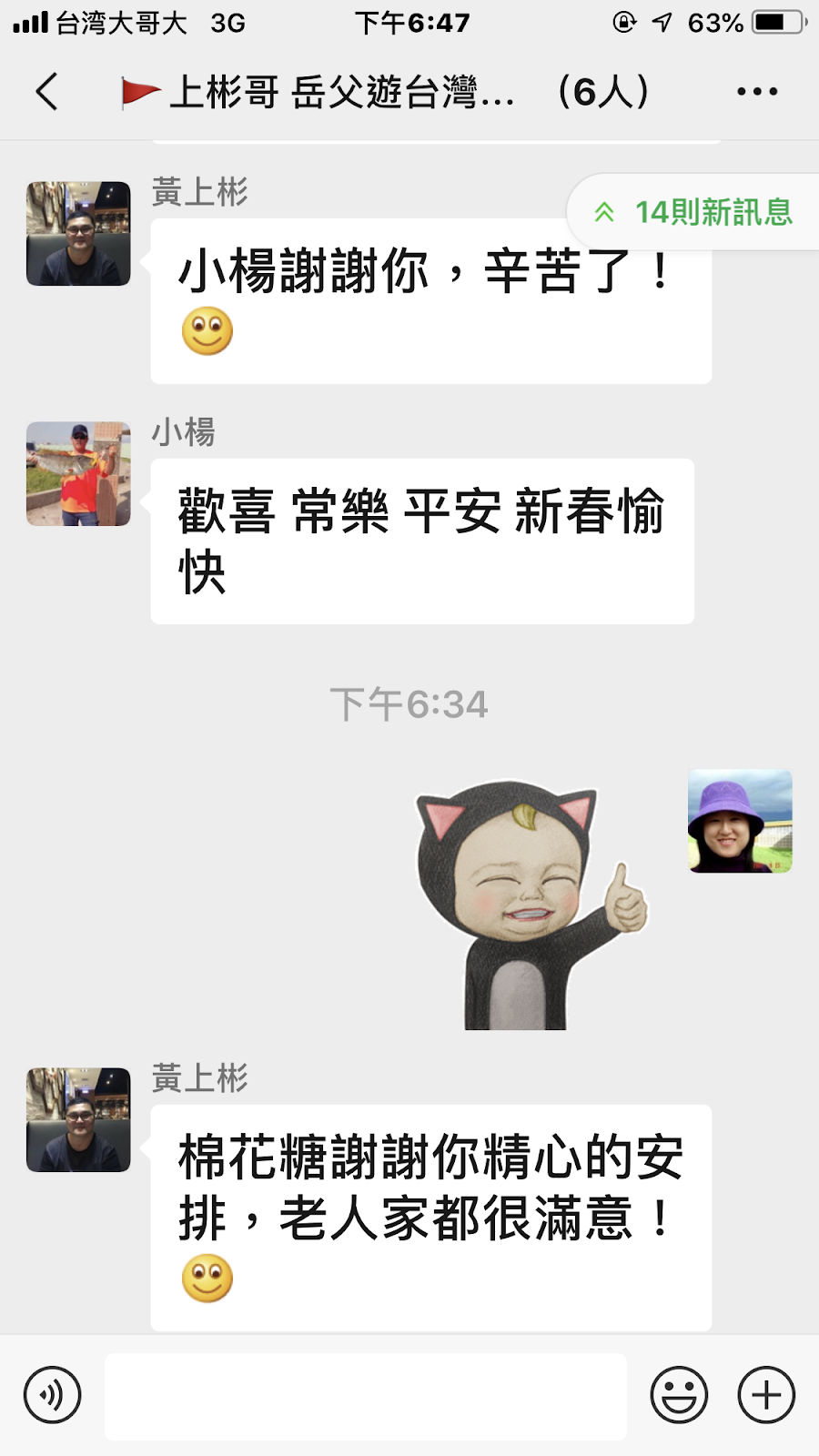This screenshot has height=1456, width=819.
Task: Jump to the 14則新訊息 new messages
Action: [x=693, y=212]
